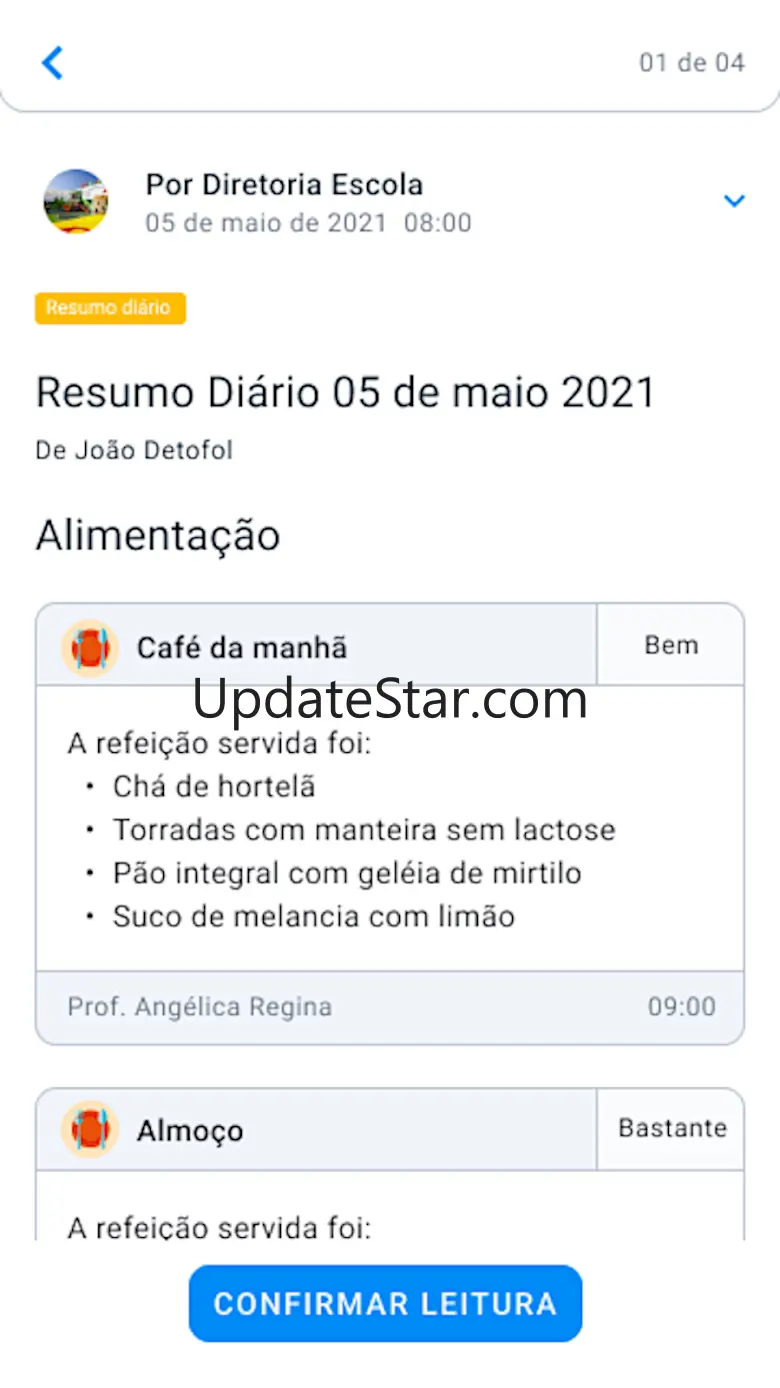
Task: Tap the Confirmar Leitura button
Action: 385,1303
